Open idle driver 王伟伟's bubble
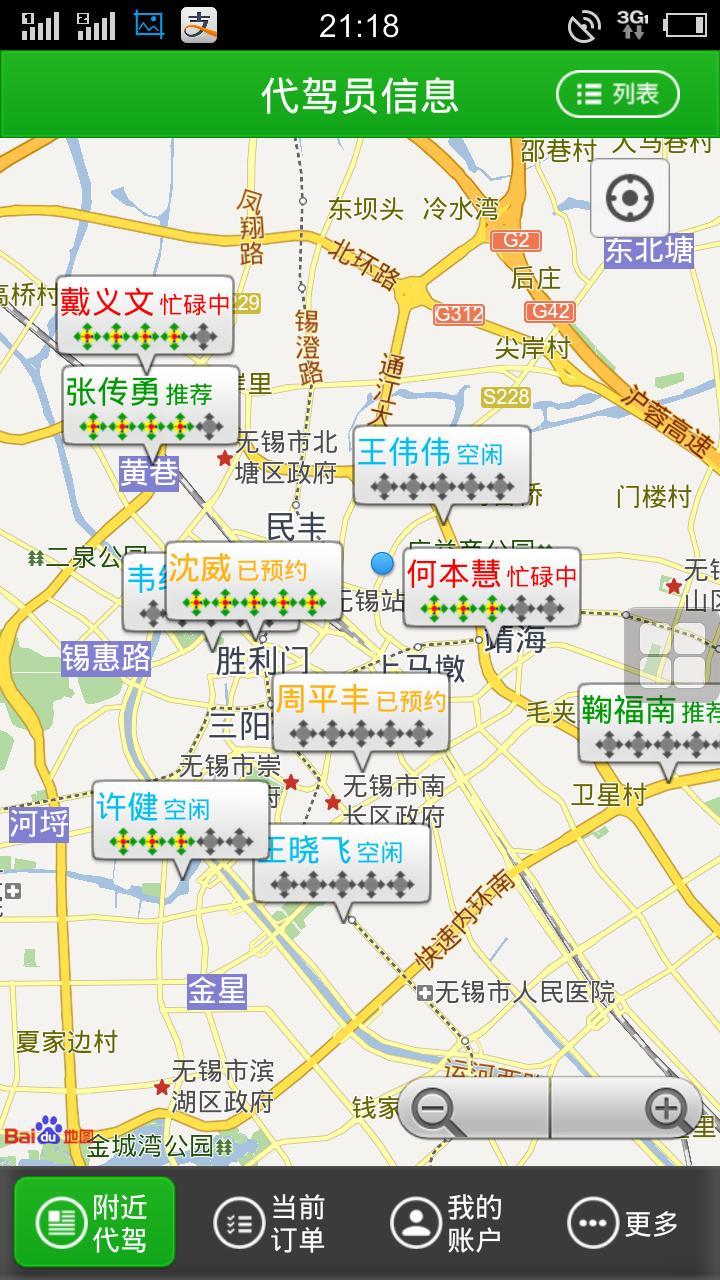 pos(441,466)
